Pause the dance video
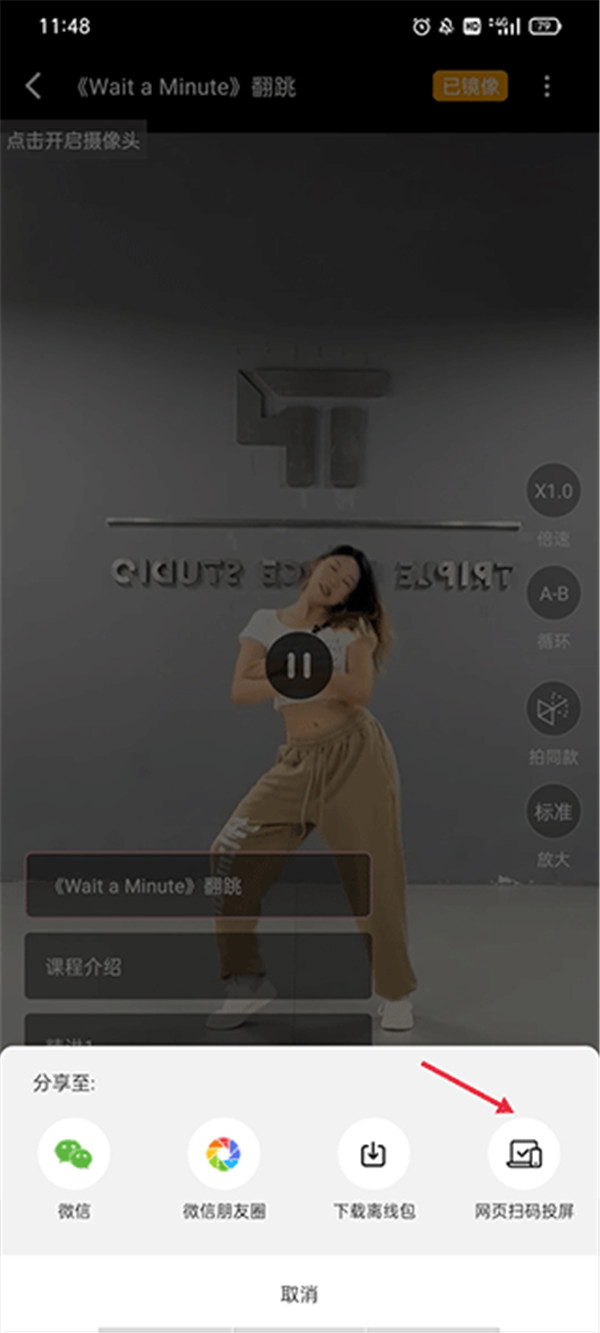Screen dimensions: 600x1333 coord(299,666)
